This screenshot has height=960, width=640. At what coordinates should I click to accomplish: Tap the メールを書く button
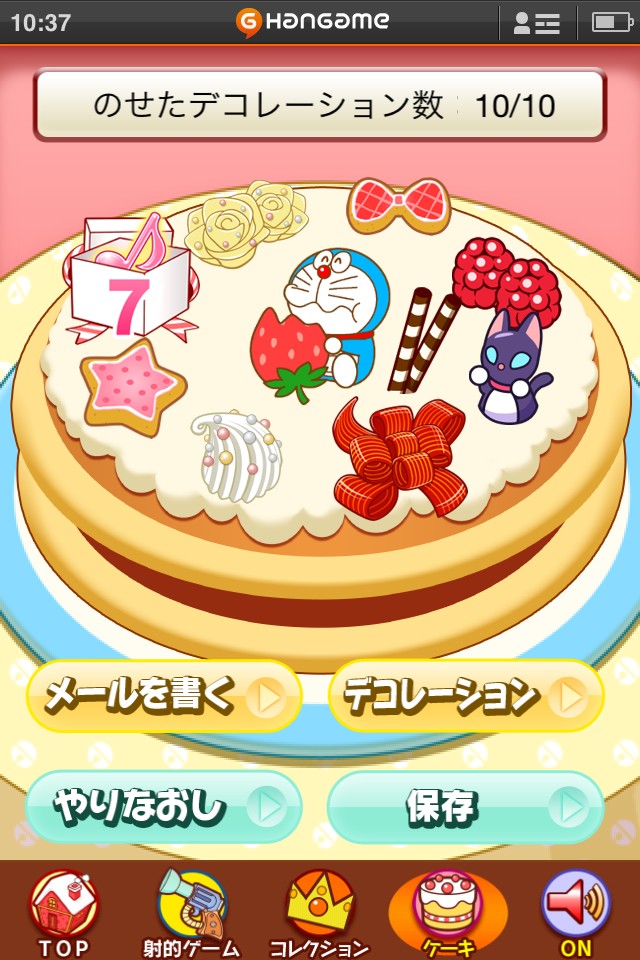(164, 697)
